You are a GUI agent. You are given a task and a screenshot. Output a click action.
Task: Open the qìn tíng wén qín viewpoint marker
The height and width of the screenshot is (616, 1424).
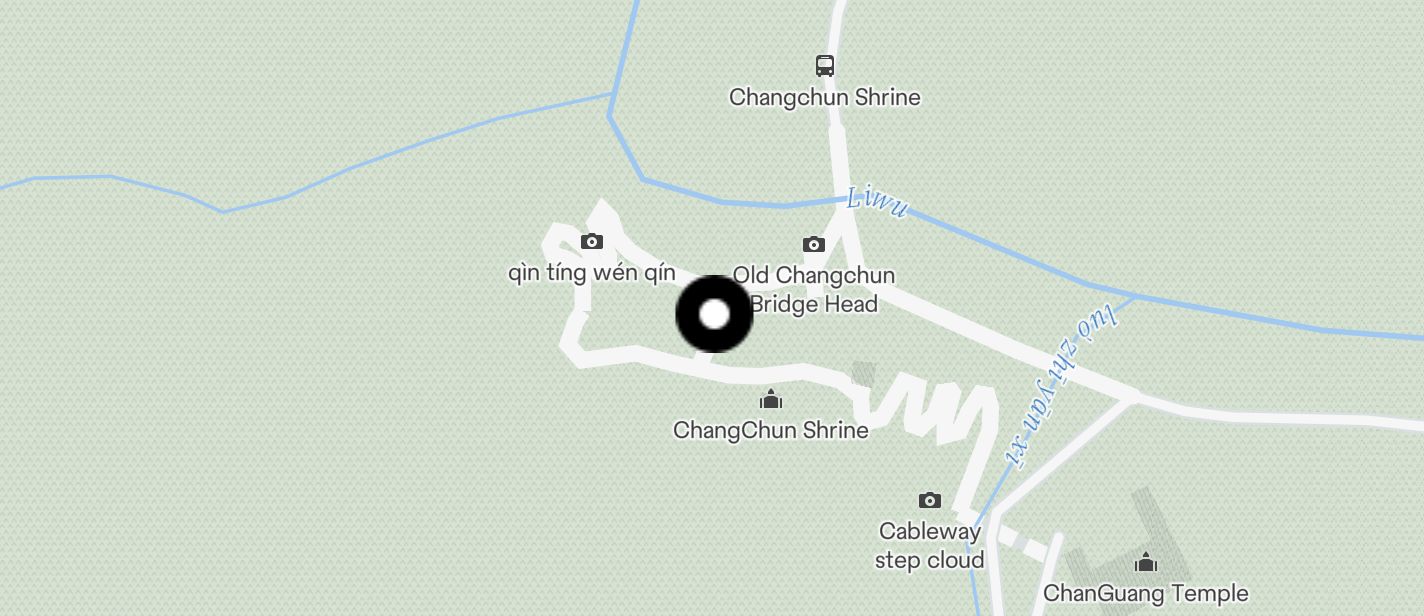(x=592, y=241)
